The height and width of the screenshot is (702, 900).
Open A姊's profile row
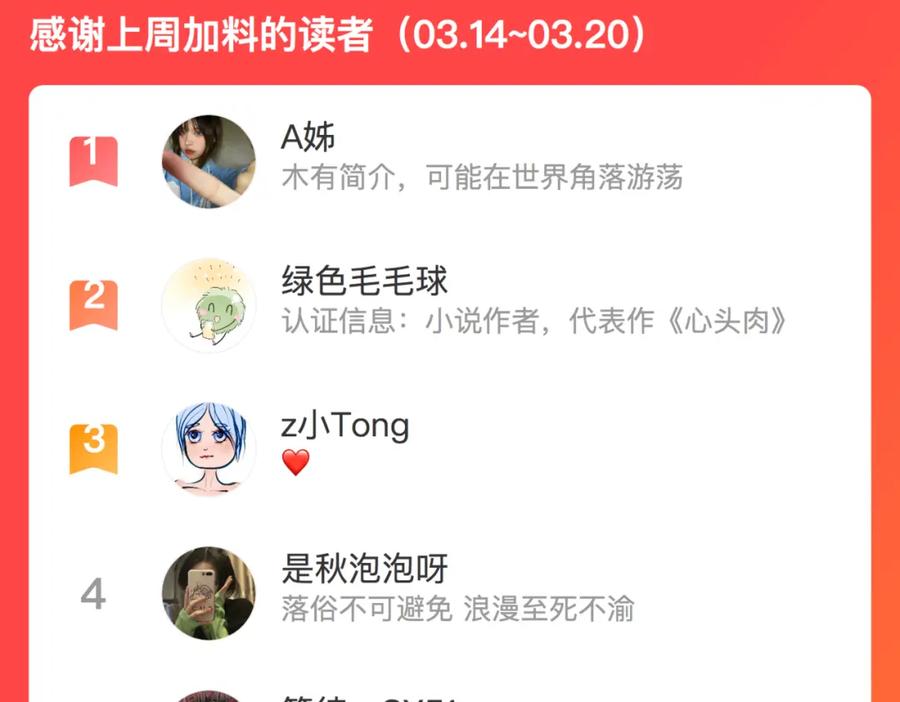point(450,161)
